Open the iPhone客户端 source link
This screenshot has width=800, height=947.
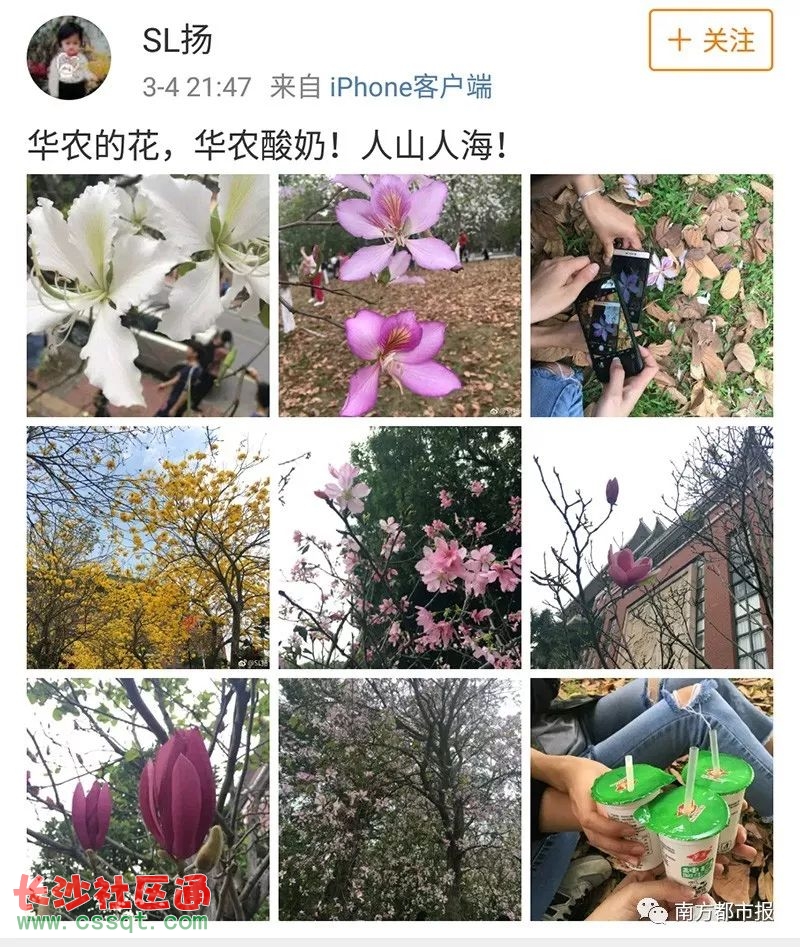(x=411, y=87)
